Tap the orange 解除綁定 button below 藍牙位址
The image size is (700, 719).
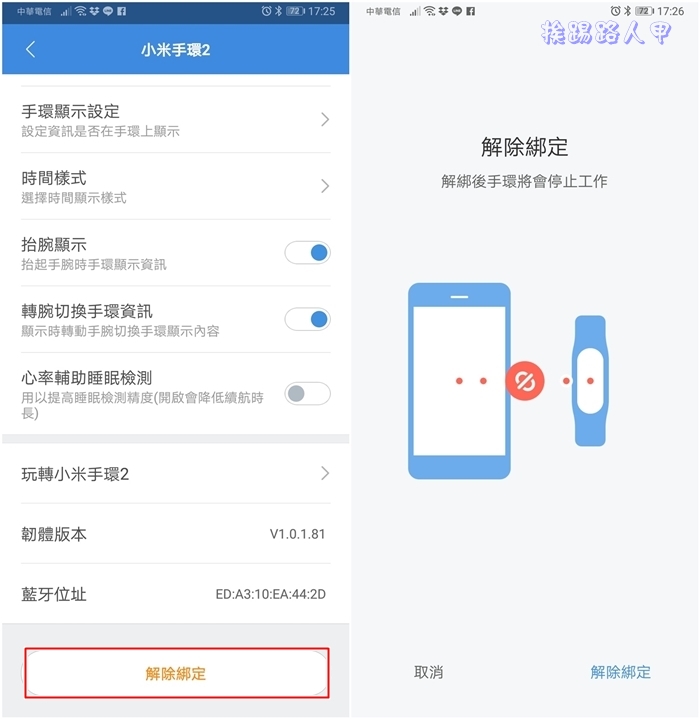click(176, 673)
